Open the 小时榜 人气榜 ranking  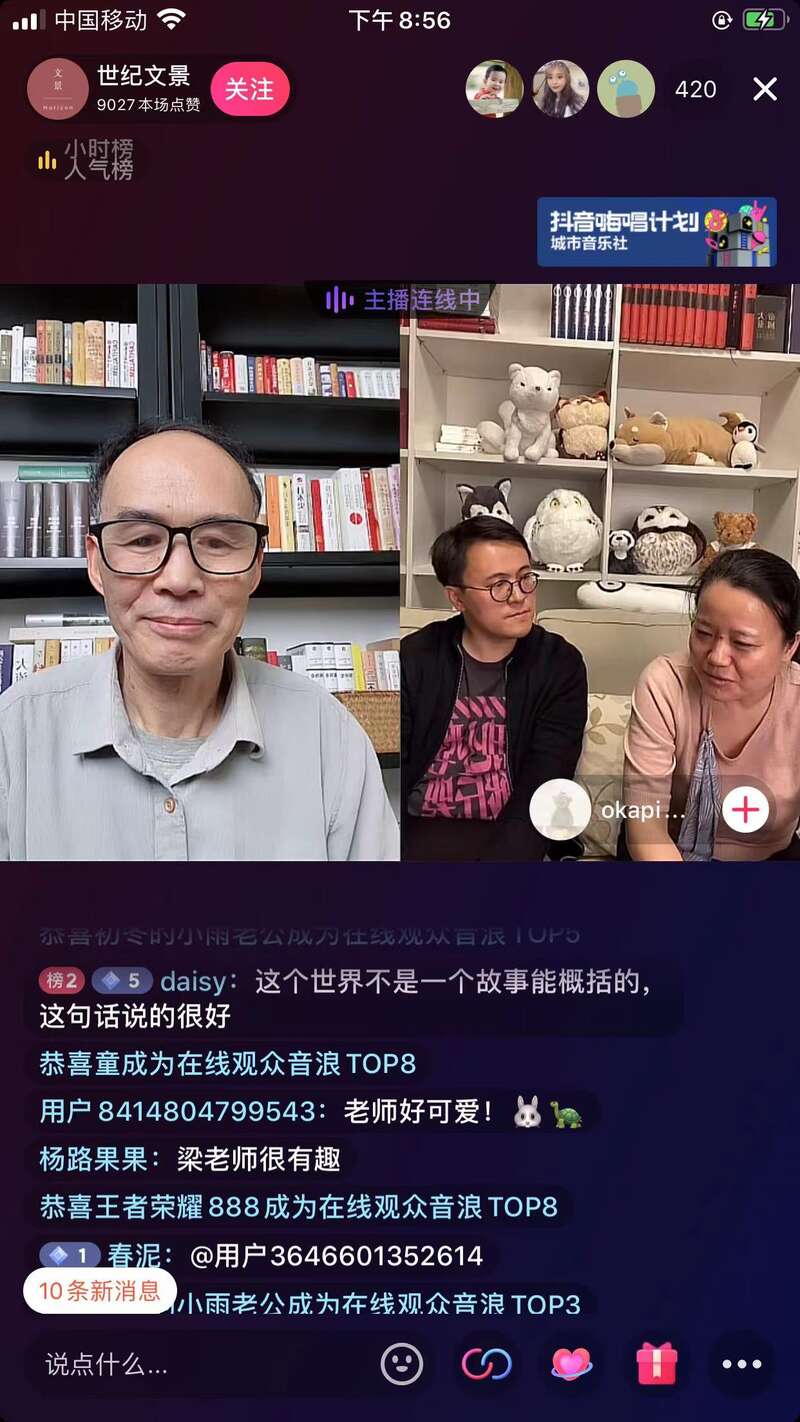(x=87, y=160)
